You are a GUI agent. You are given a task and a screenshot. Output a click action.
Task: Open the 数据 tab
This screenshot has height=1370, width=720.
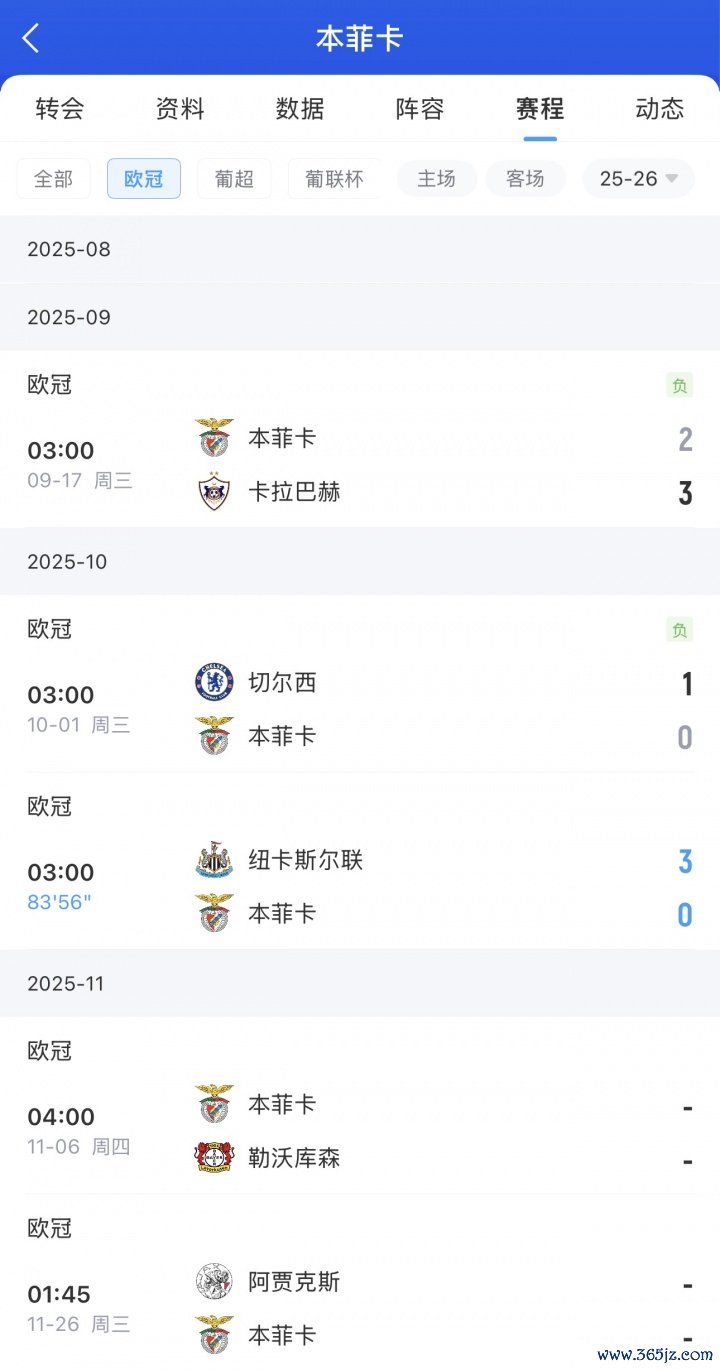coord(300,109)
